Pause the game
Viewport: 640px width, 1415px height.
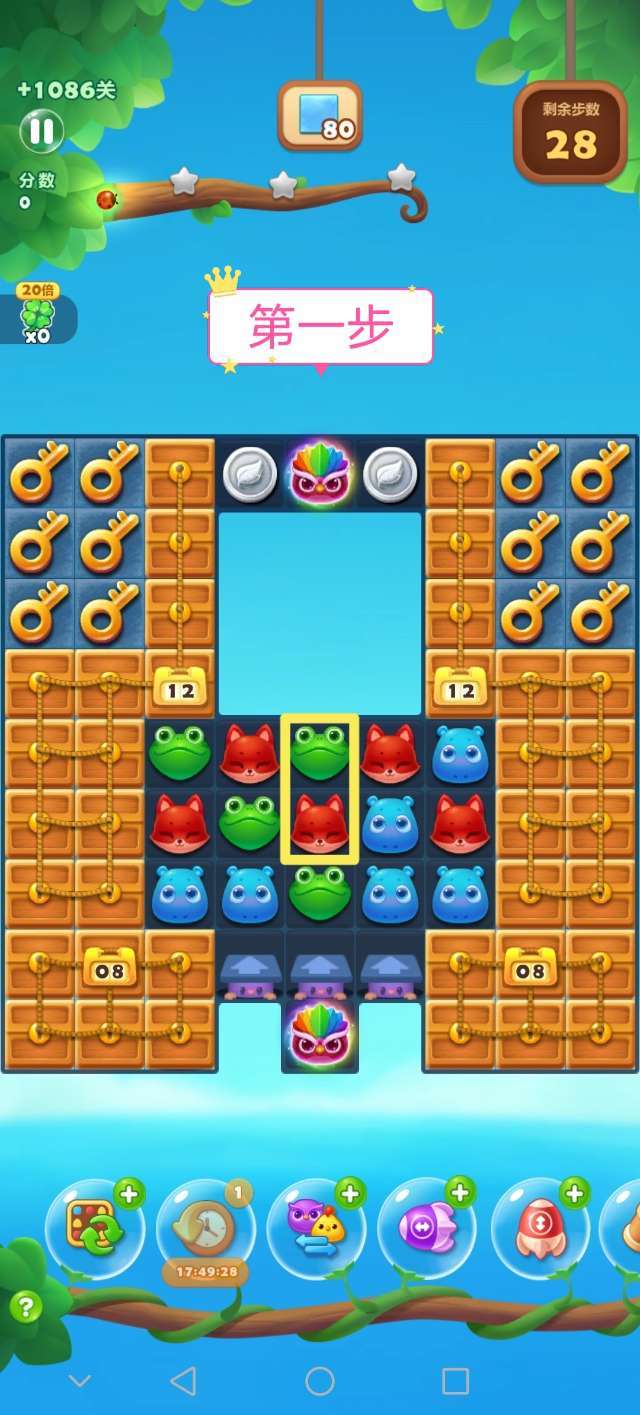pyautogui.click(x=41, y=131)
